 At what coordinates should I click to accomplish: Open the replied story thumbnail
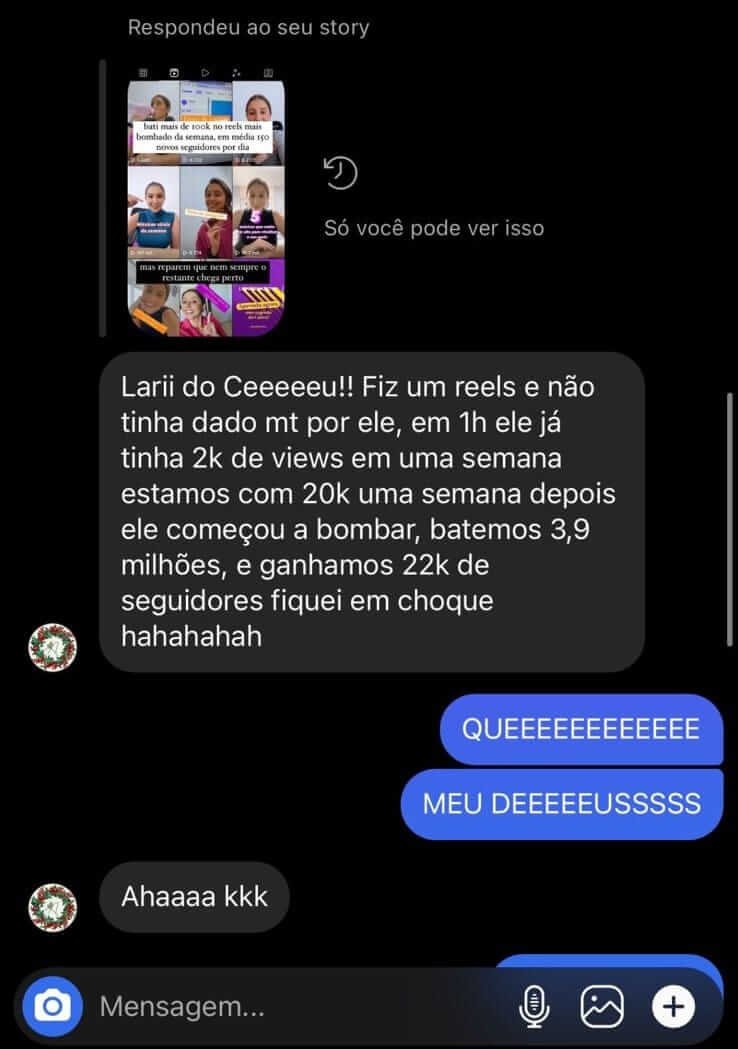[x=208, y=200]
